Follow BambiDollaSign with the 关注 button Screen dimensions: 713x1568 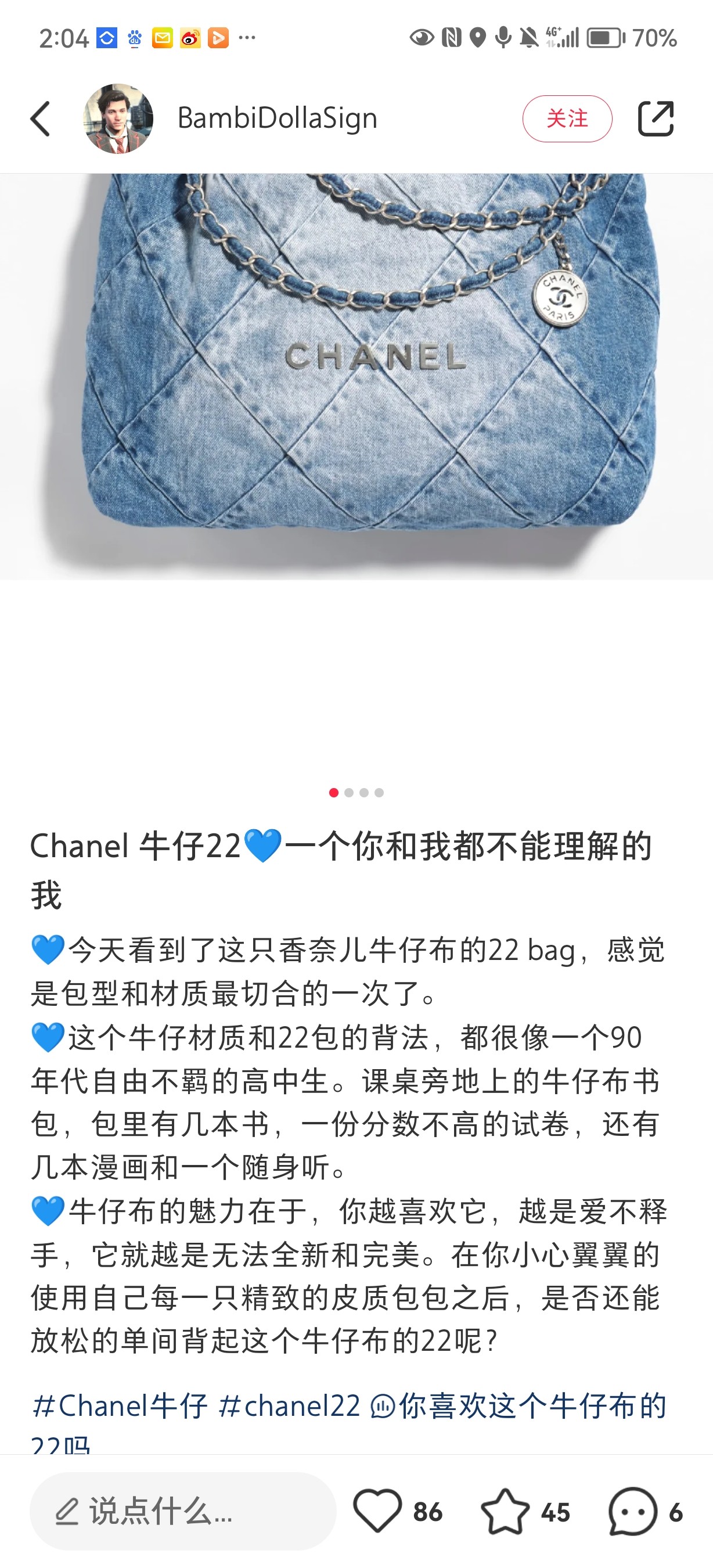pos(567,118)
